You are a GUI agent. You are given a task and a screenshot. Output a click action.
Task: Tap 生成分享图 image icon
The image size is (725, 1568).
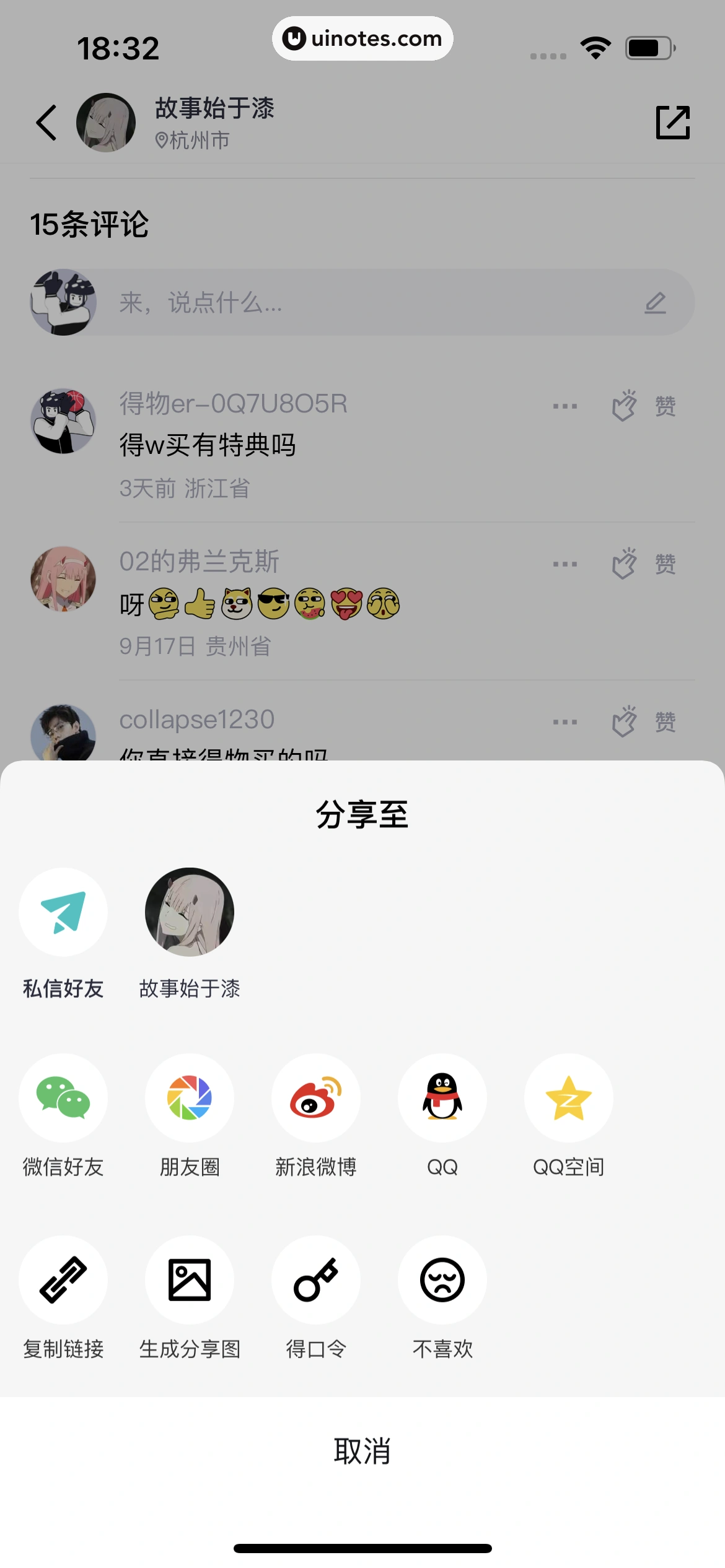tap(190, 1280)
